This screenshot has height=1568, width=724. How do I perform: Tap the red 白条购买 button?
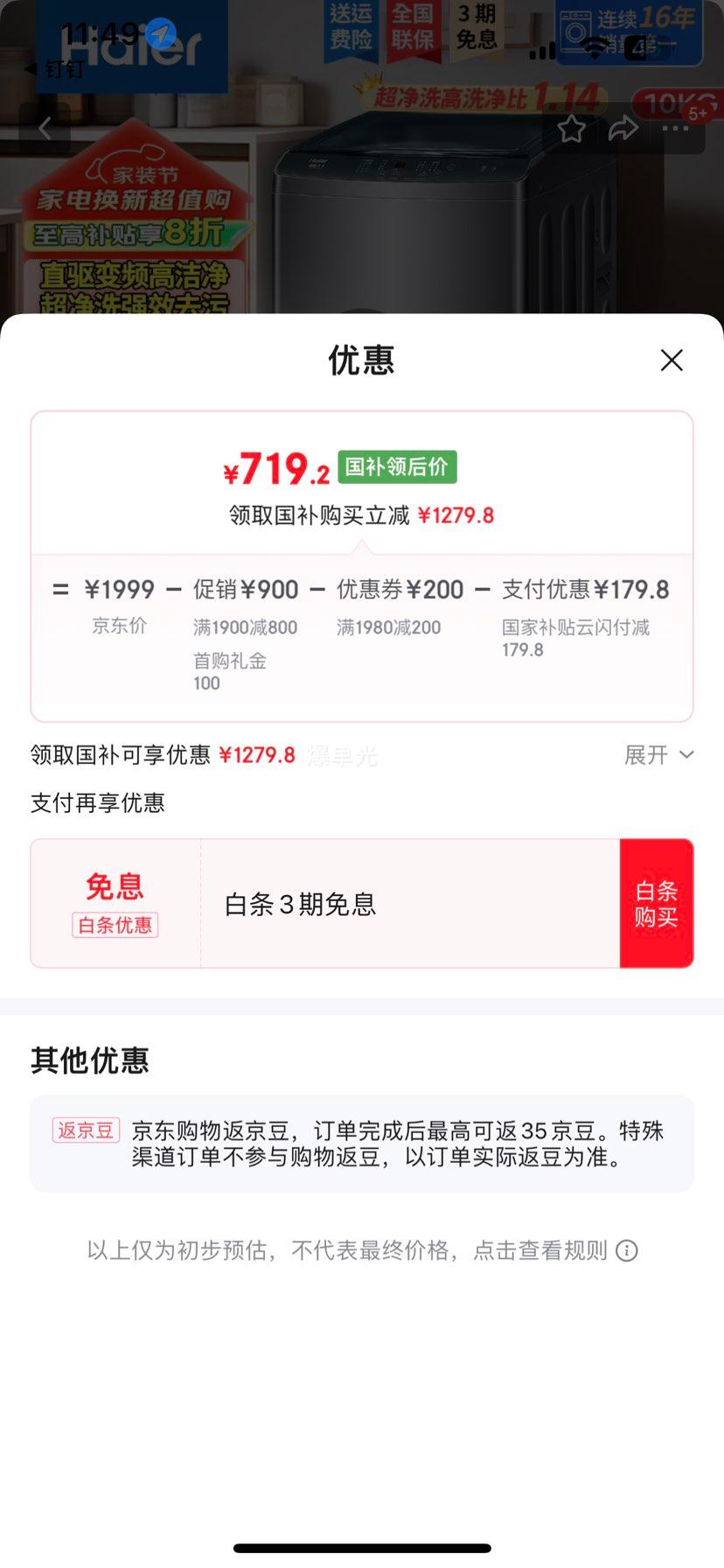(x=657, y=904)
